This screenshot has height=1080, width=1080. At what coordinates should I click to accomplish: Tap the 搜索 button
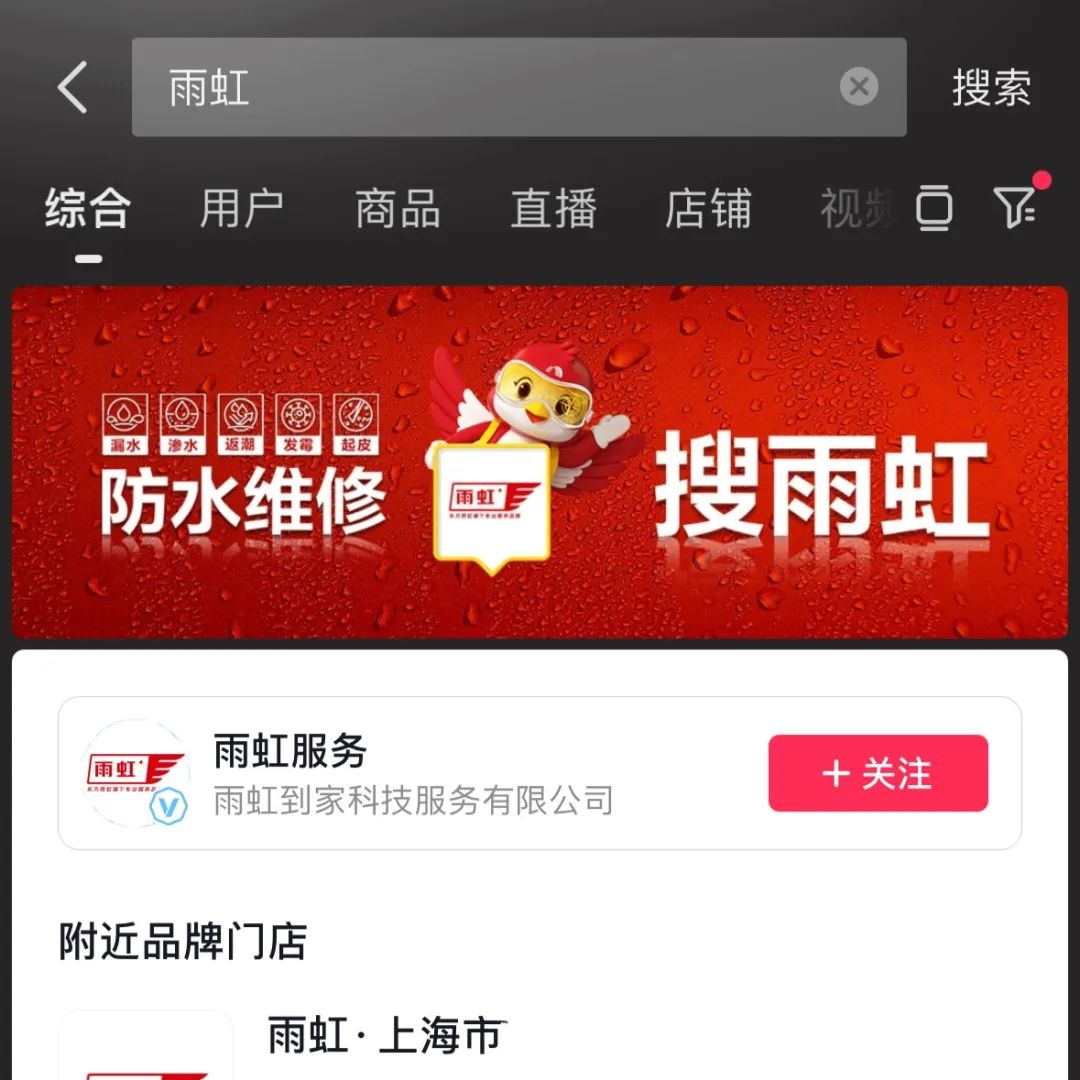tap(990, 88)
